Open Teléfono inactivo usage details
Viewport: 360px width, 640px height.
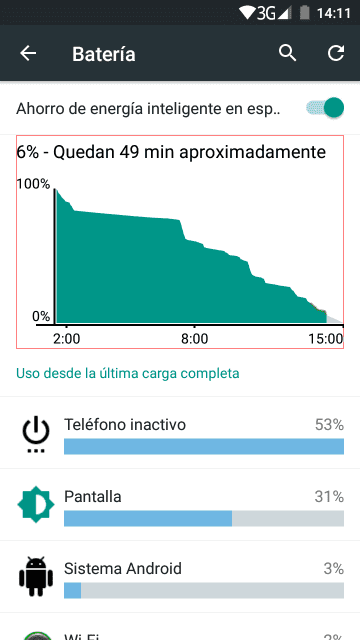[180, 433]
